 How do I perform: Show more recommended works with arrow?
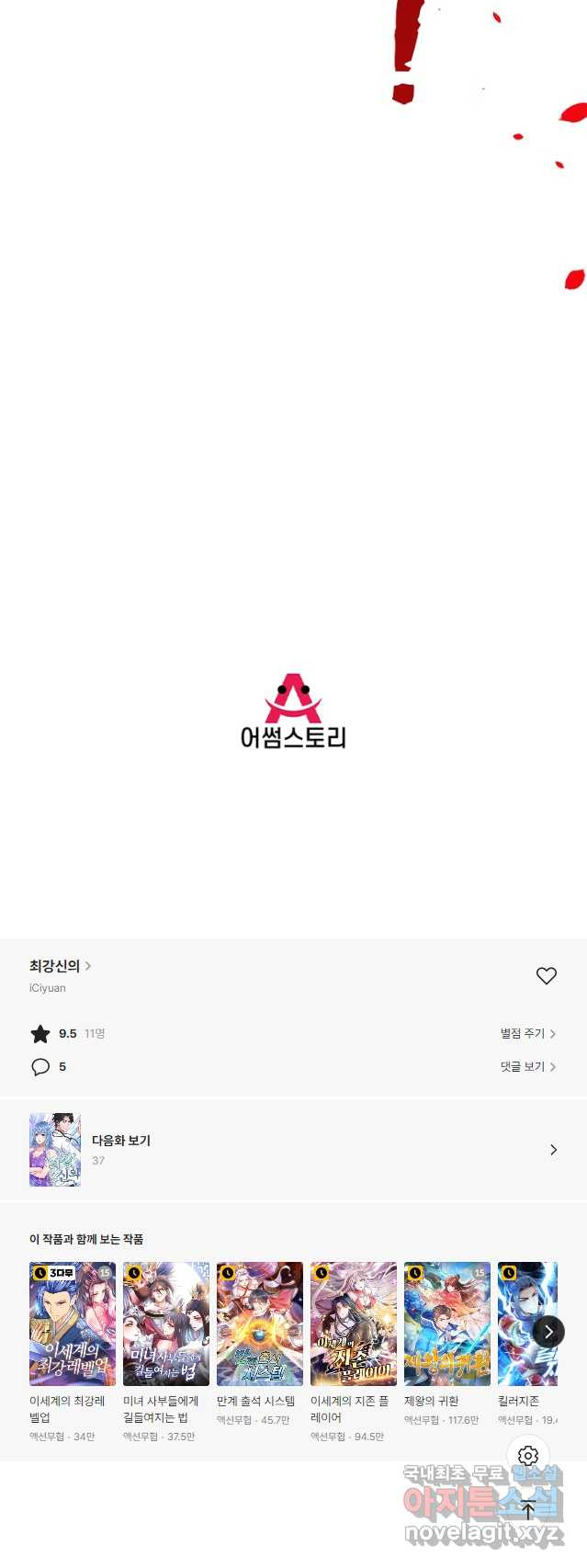(548, 1331)
